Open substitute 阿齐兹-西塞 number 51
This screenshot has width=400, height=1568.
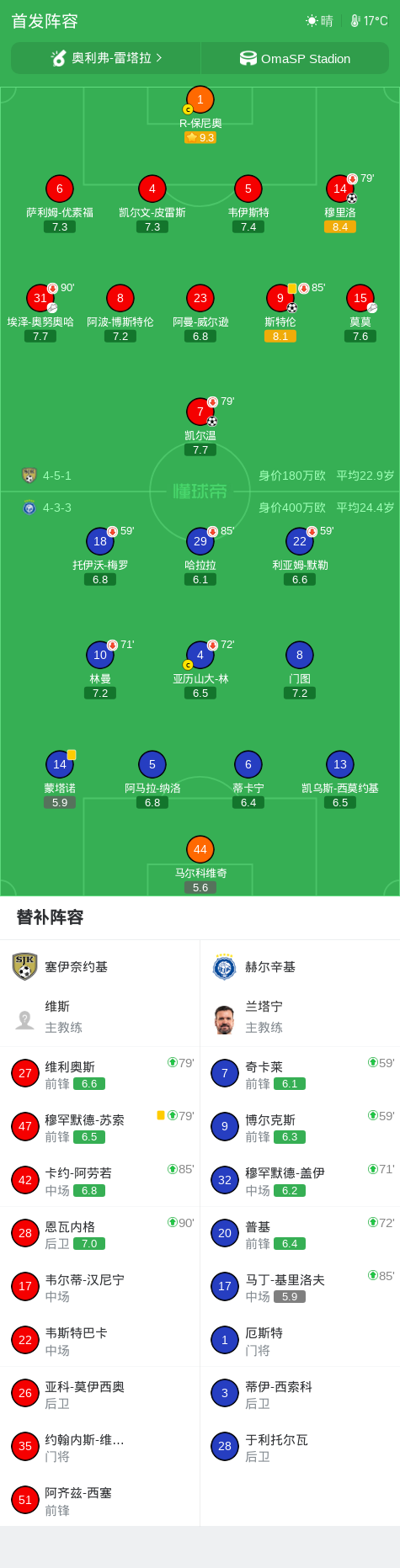point(99,1500)
